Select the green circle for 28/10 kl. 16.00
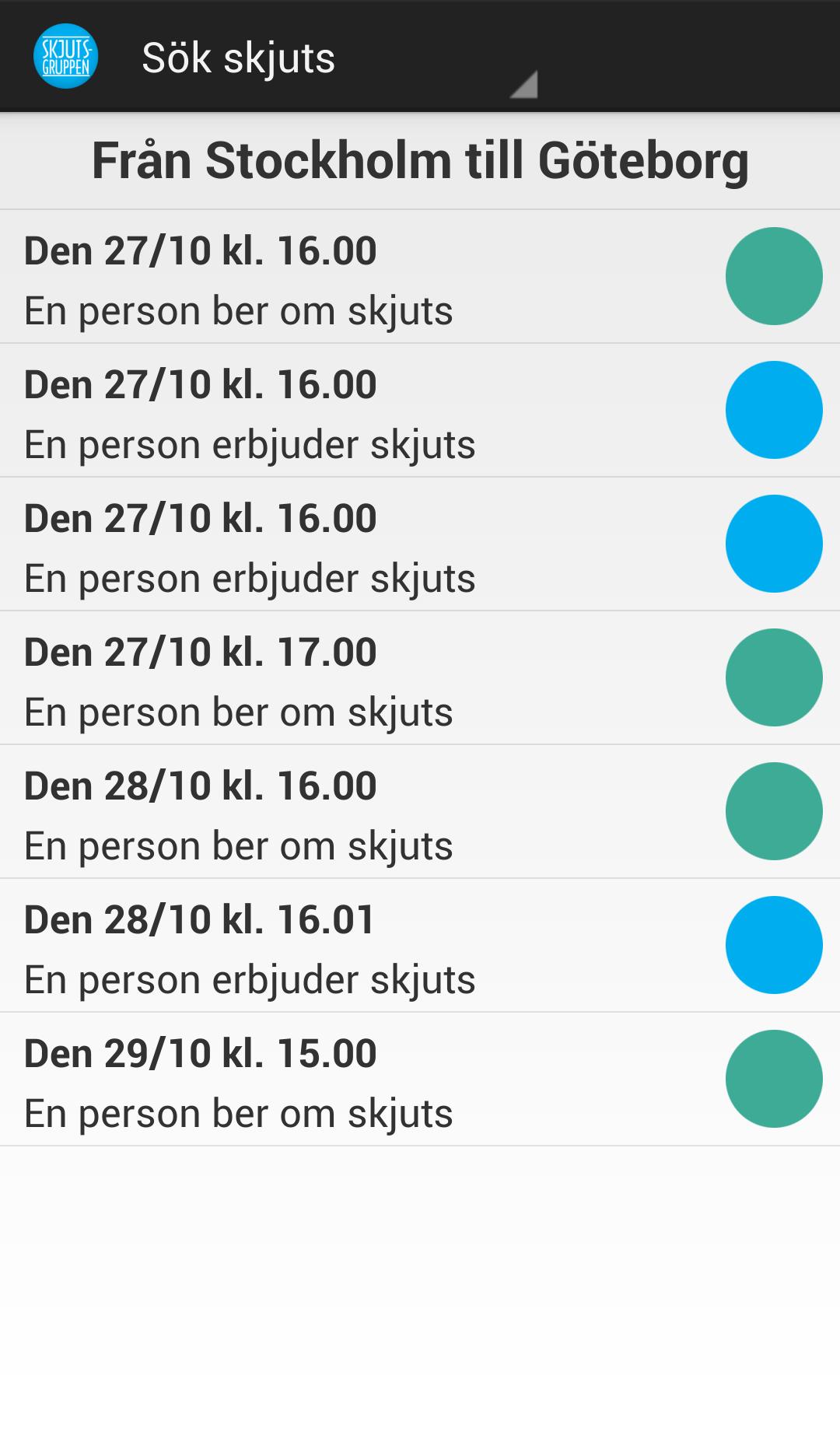The width and height of the screenshot is (840, 1435). (x=774, y=810)
